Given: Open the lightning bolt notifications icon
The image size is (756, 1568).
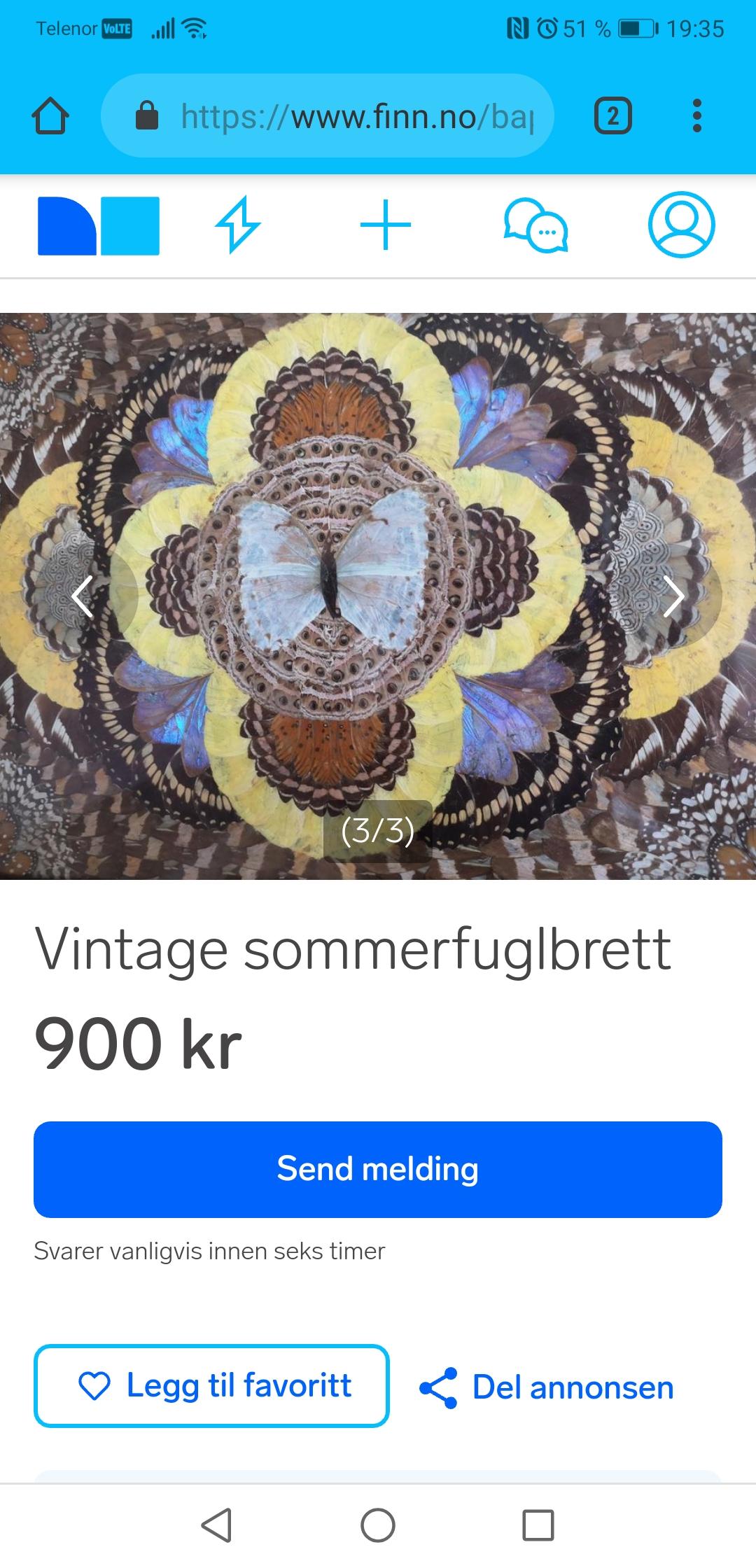Looking at the screenshot, I should tap(238, 225).
